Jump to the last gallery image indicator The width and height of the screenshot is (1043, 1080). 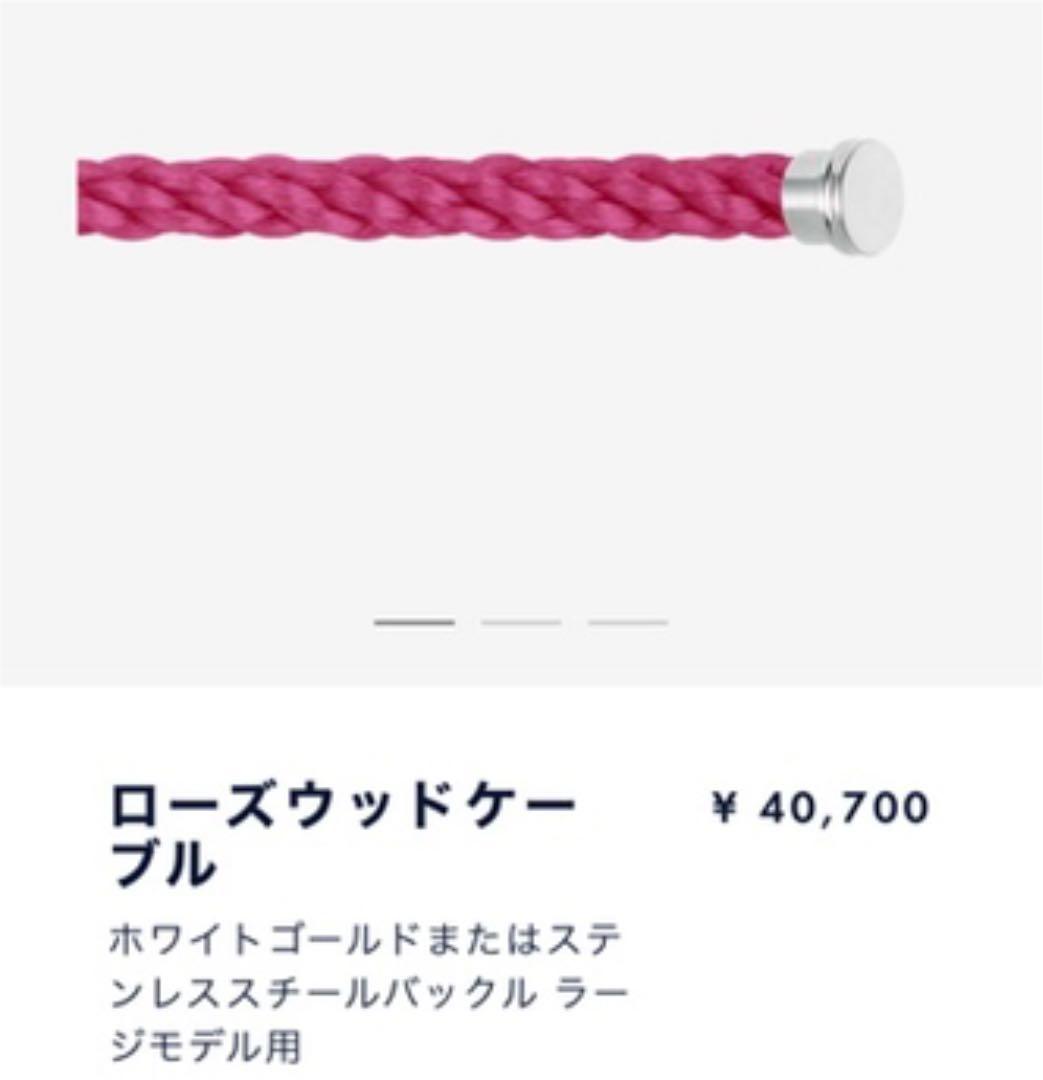coord(627,622)
